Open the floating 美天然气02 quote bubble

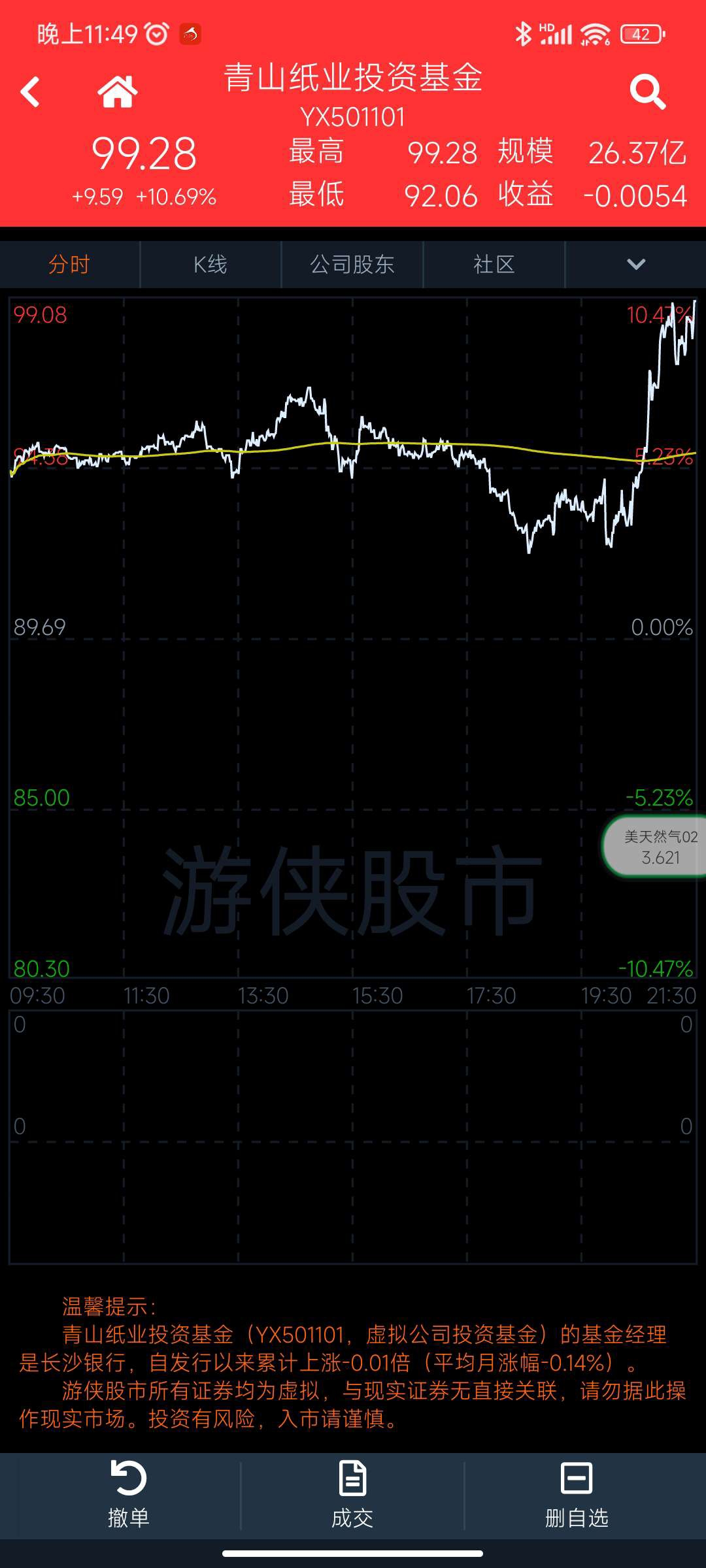[x=654, y=847]
